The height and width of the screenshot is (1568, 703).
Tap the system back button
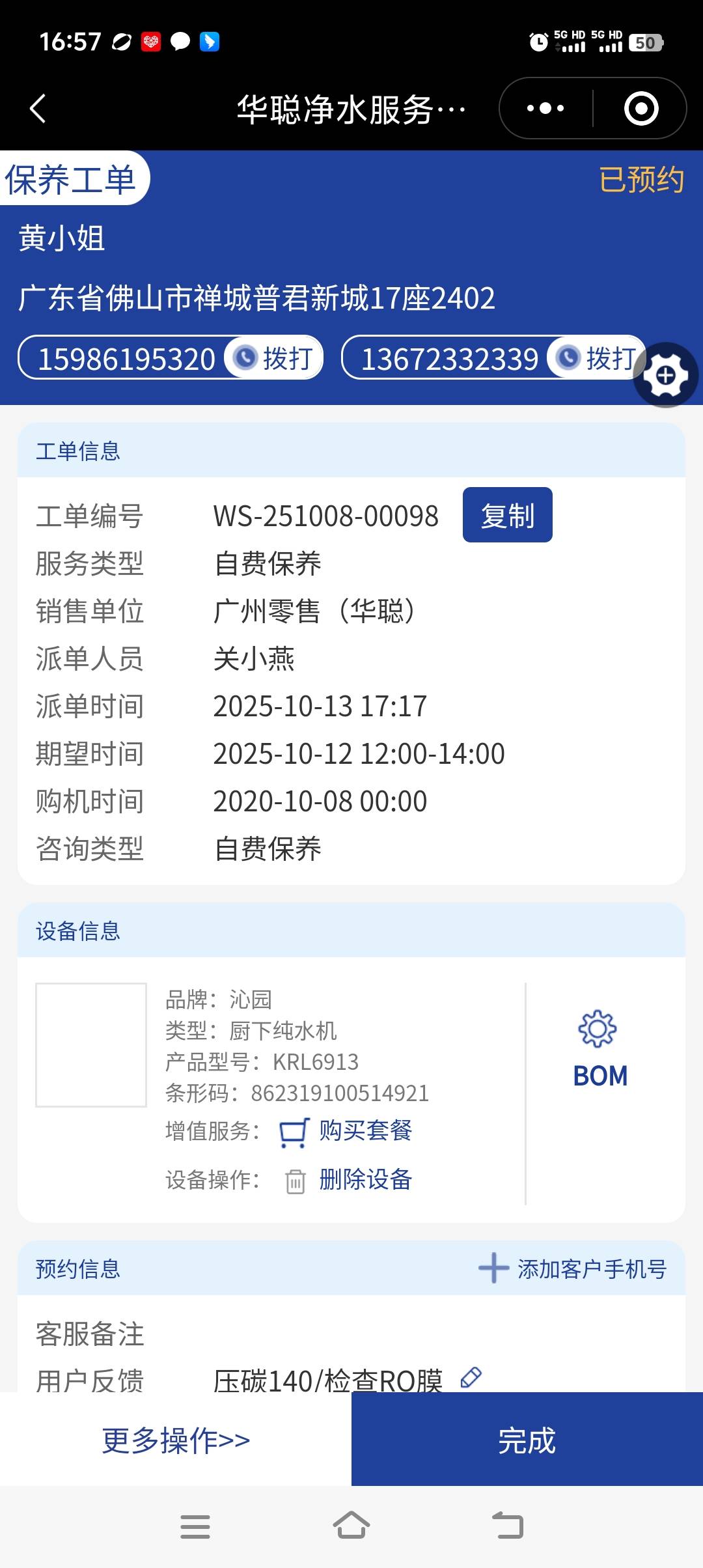(x=508, y=1526)
